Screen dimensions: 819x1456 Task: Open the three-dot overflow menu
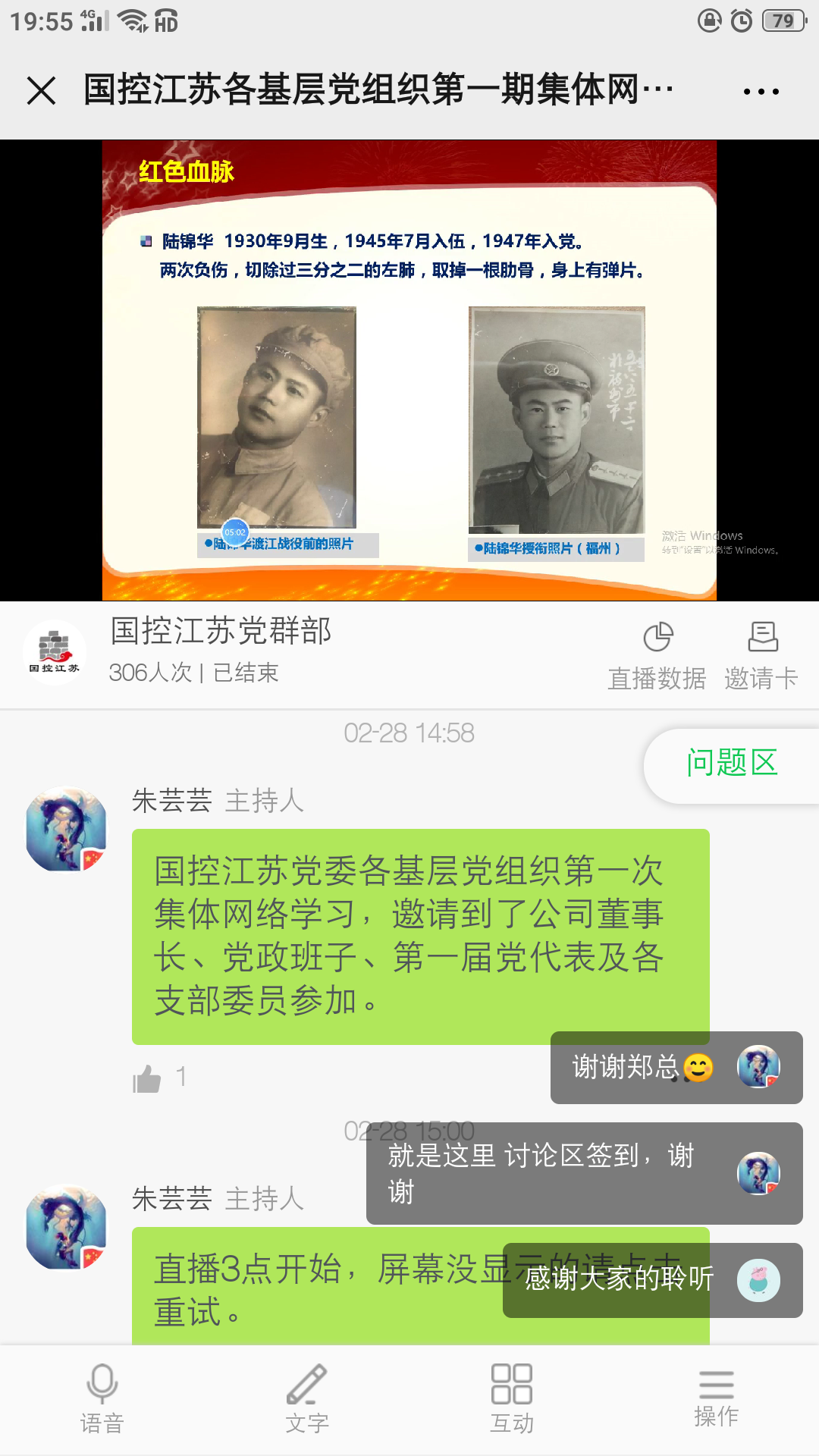click(x=761, y=92)
